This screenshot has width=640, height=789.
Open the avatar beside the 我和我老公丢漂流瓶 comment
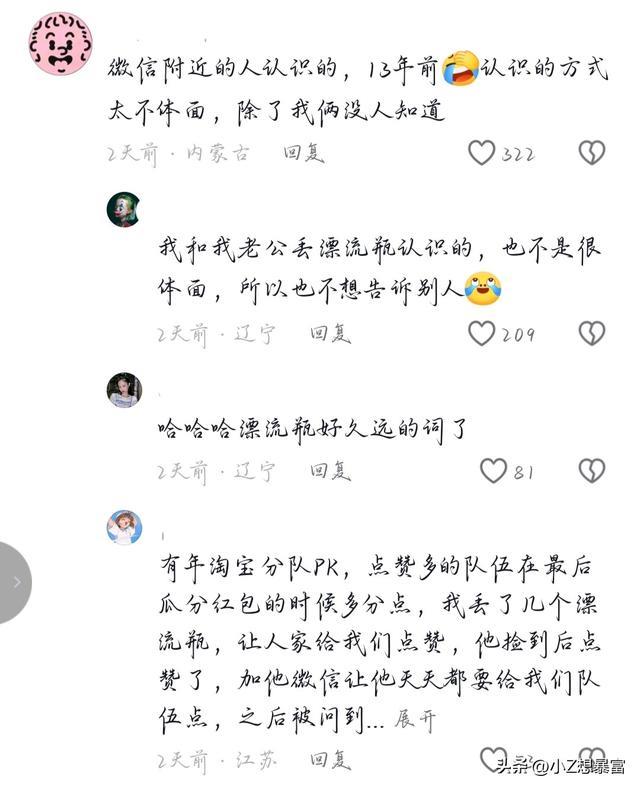point(124,210)
